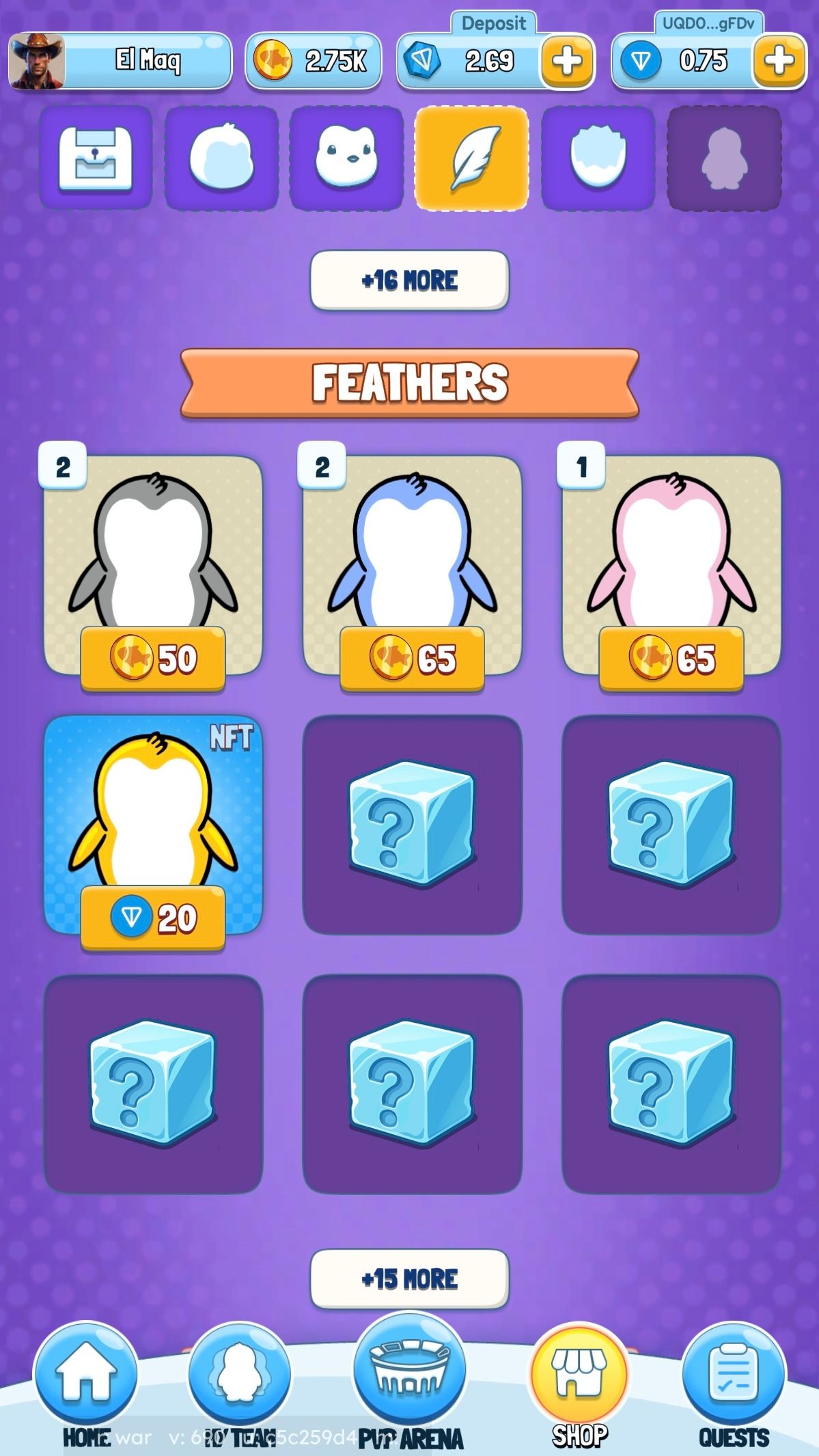Viewport: 819px width, 1456px height.
Task: Tap the Deposit plus button
Action: coord(566,61)
